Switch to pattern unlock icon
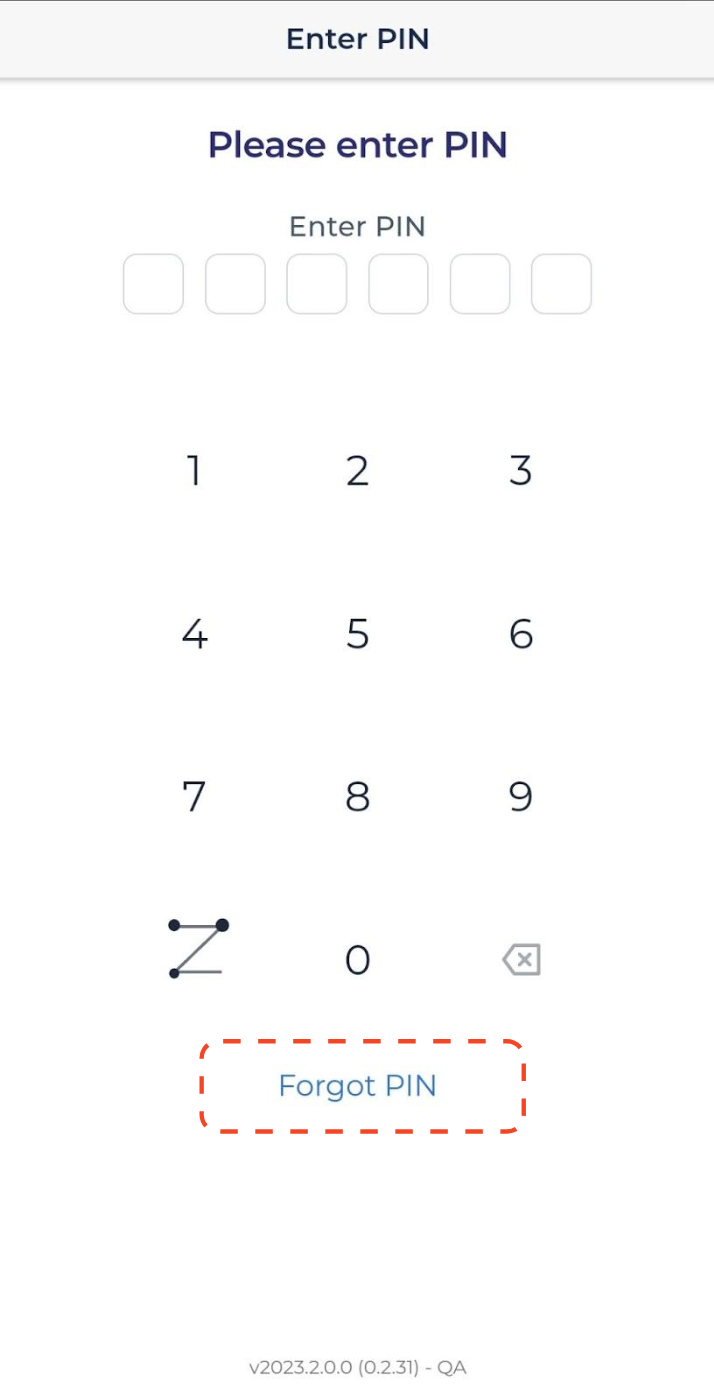Screen dimensions: 714x1400 click(x=198, y=948)
